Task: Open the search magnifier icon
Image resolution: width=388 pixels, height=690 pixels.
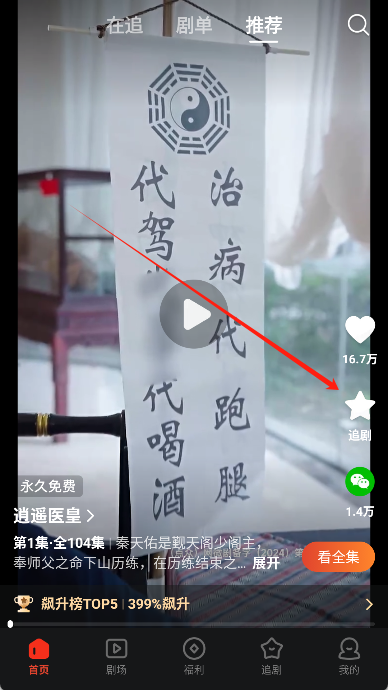Action: tap(358, 25)
